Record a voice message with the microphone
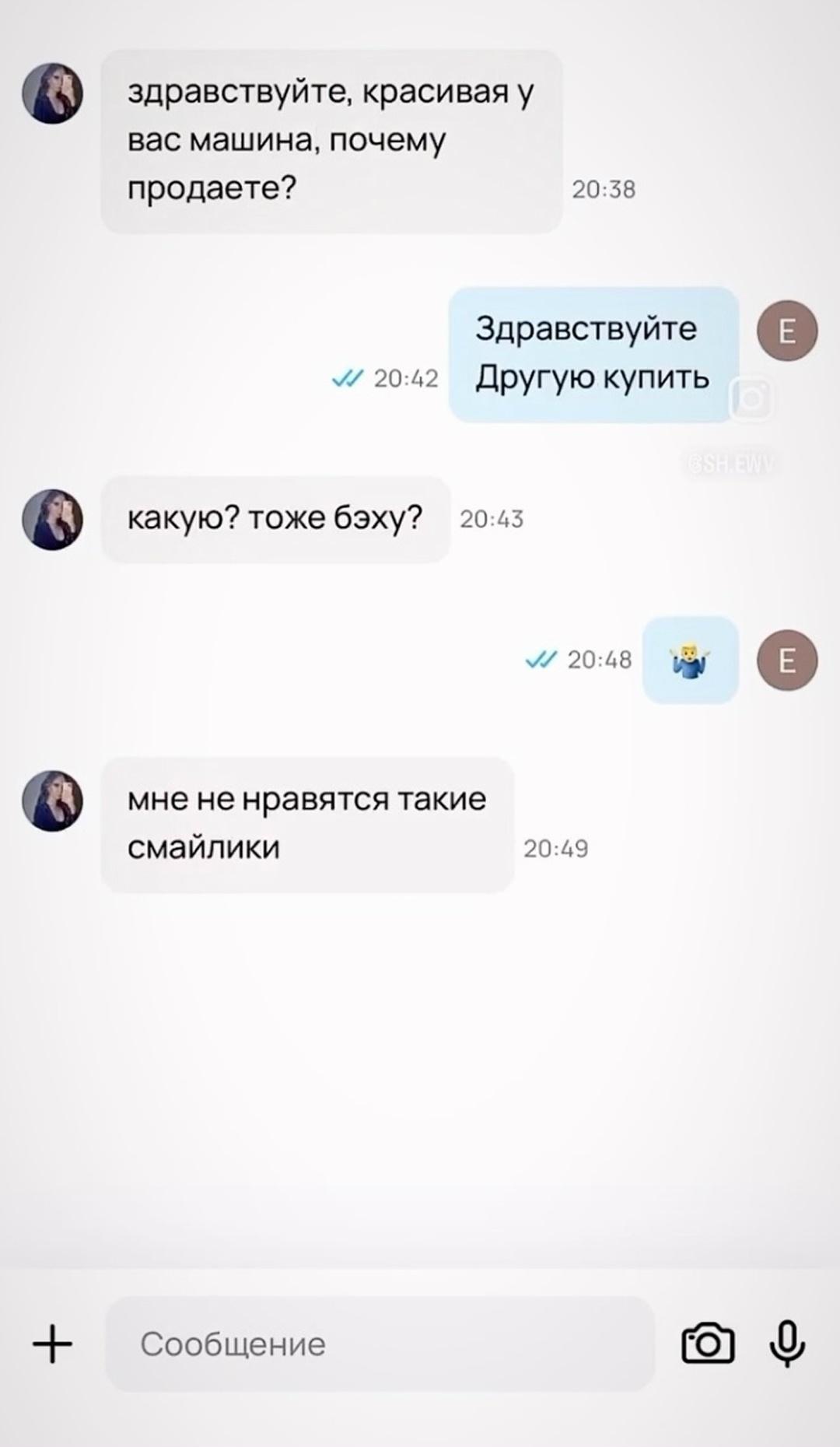The width and height of the screenshot is (840, 1447). pos(786,1344)
